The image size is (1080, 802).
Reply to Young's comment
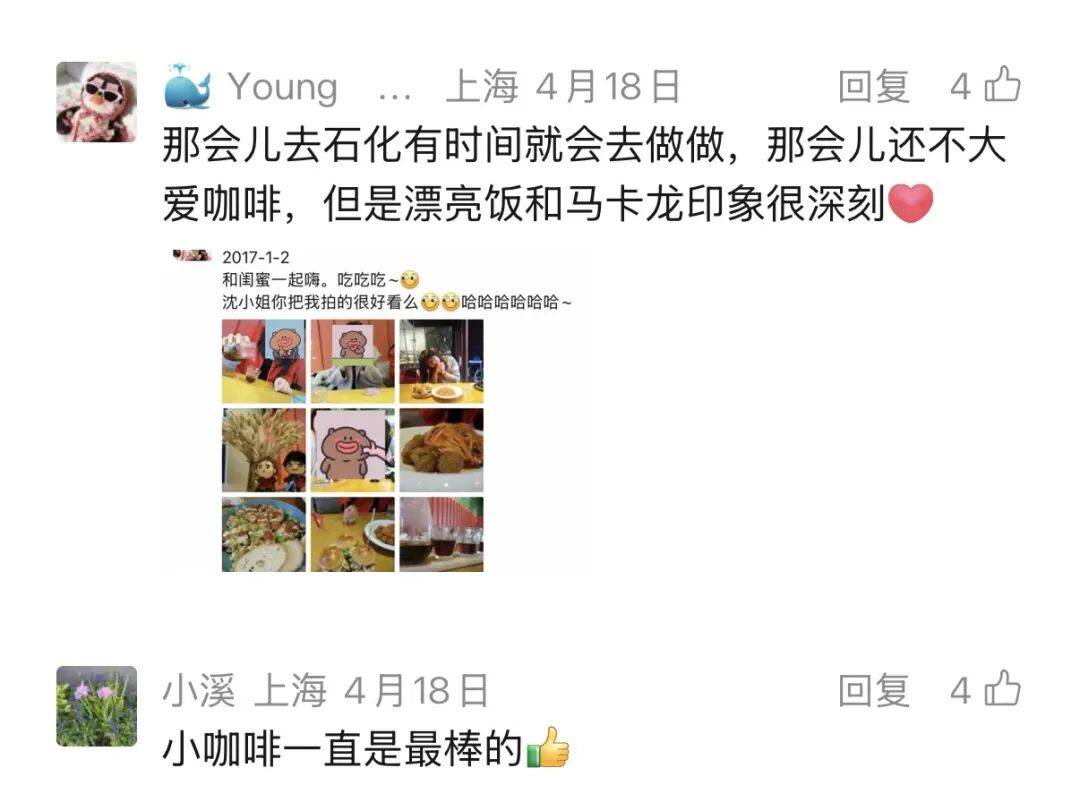pyautogui.click(x=873, y=87)
